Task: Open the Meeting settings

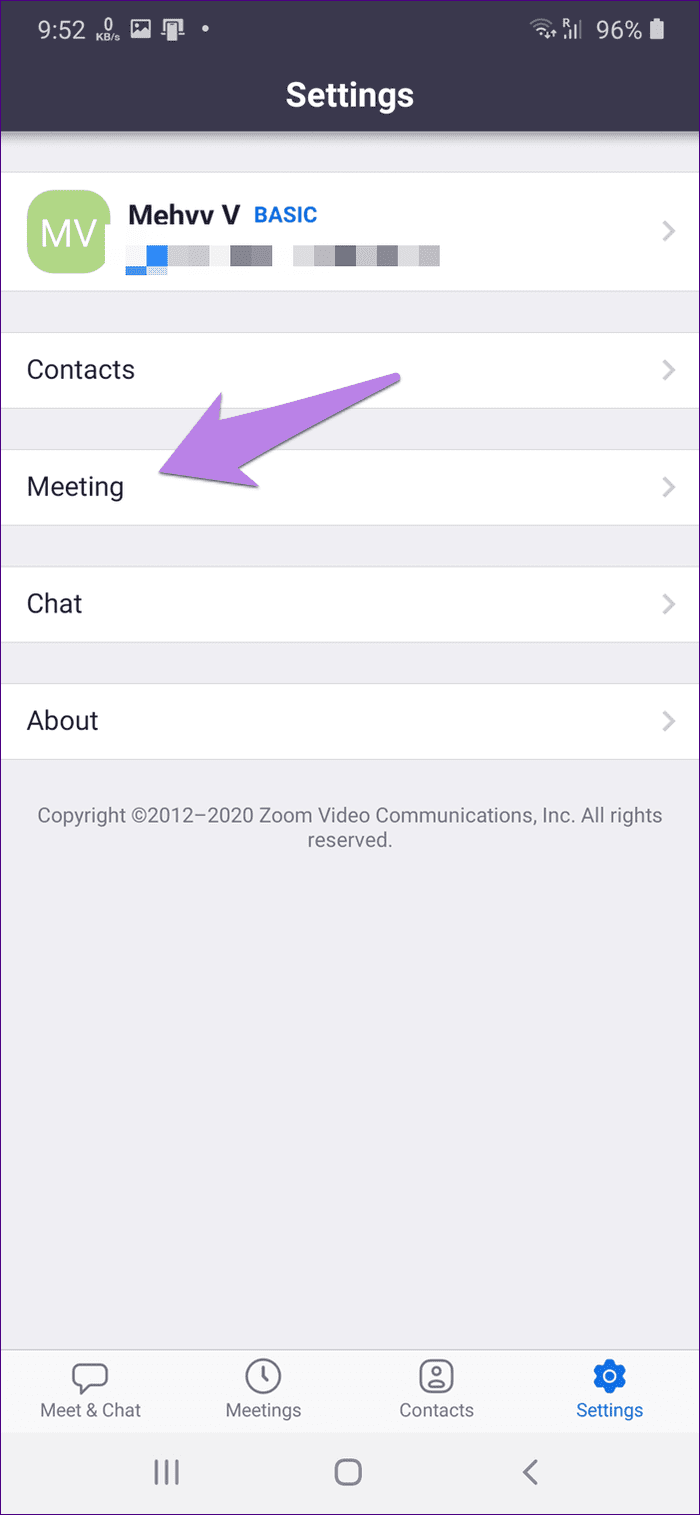Action: click(350, 487)
